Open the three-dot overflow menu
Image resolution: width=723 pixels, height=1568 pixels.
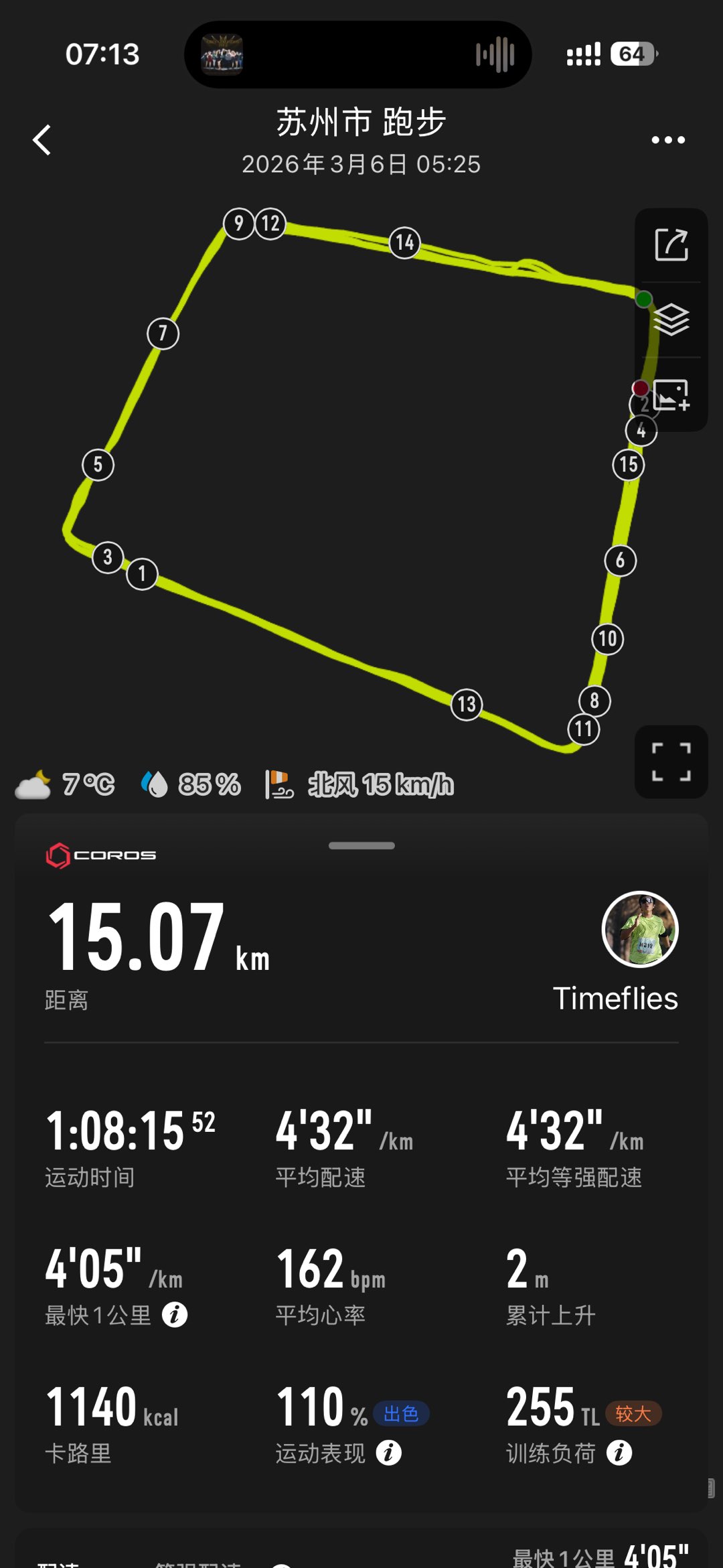coord(667,140)
